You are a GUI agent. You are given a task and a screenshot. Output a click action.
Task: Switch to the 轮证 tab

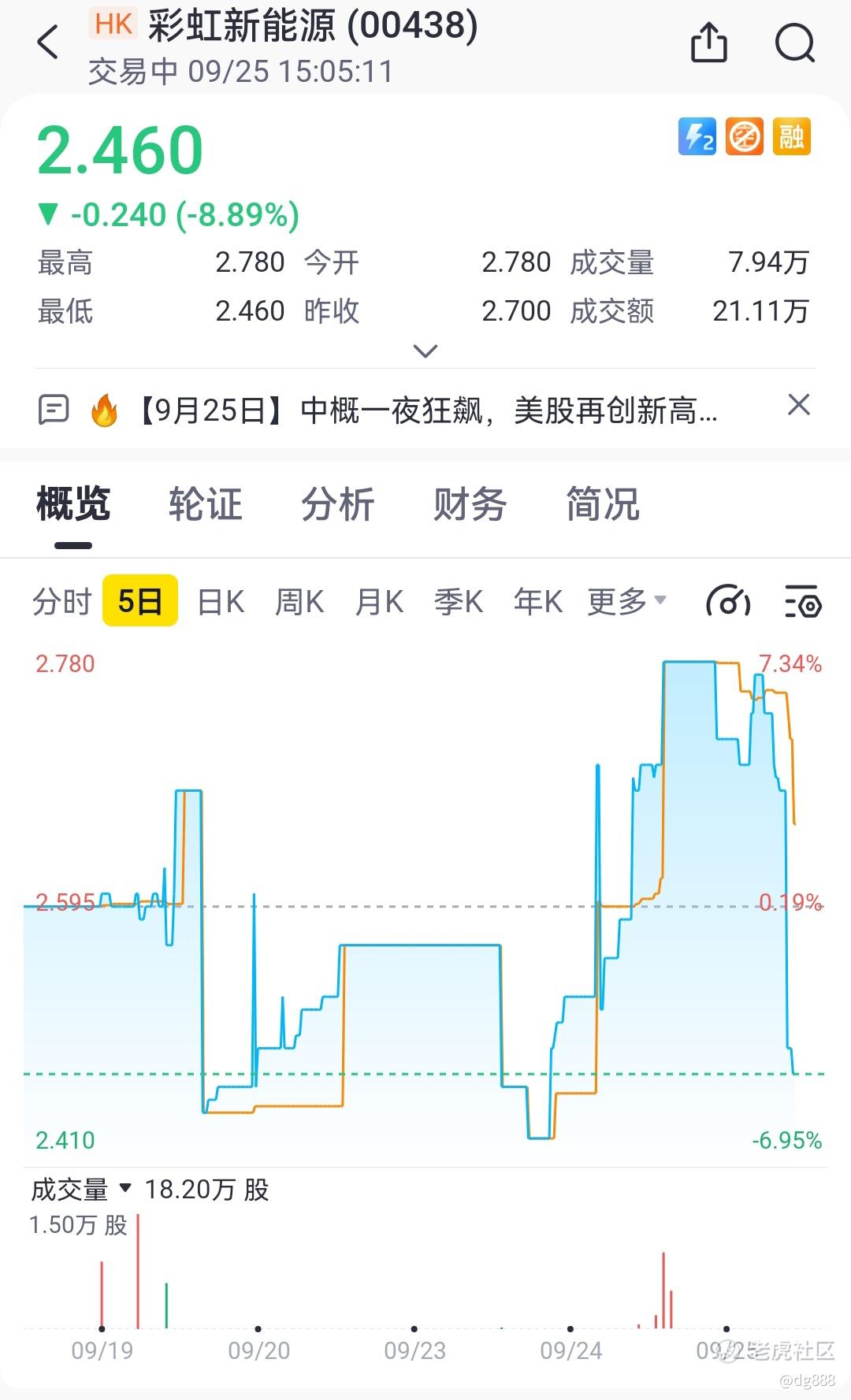click(205, 504)
